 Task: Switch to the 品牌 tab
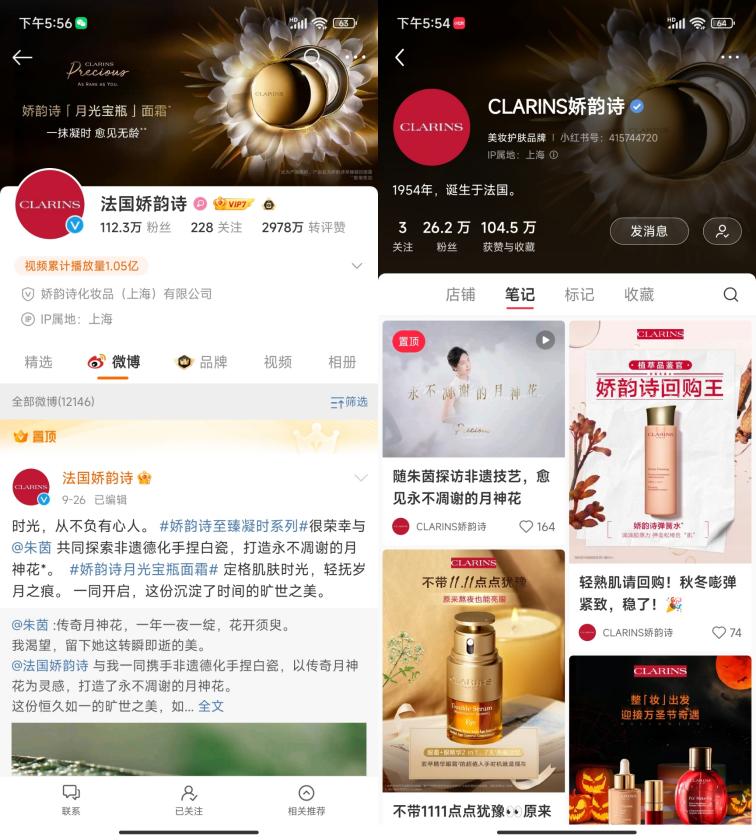click(201, 362)
